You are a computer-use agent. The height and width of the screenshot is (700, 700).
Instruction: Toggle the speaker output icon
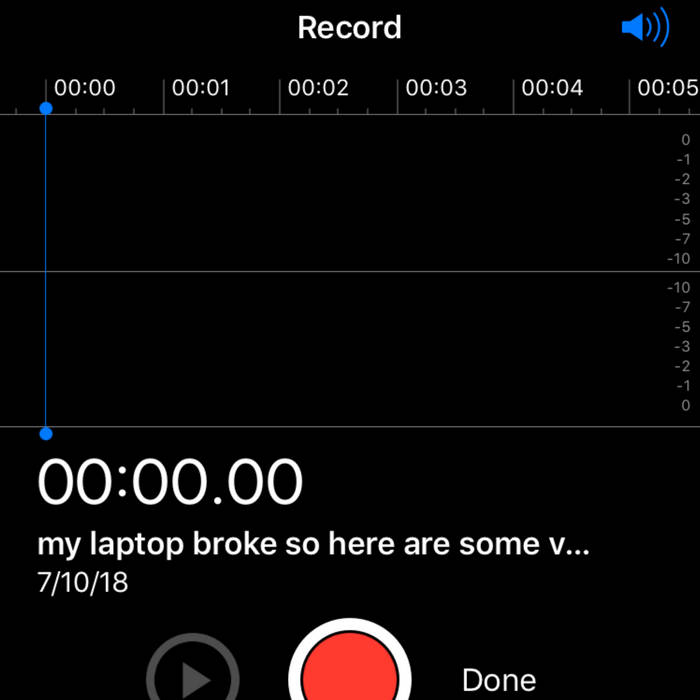[644, 27]
